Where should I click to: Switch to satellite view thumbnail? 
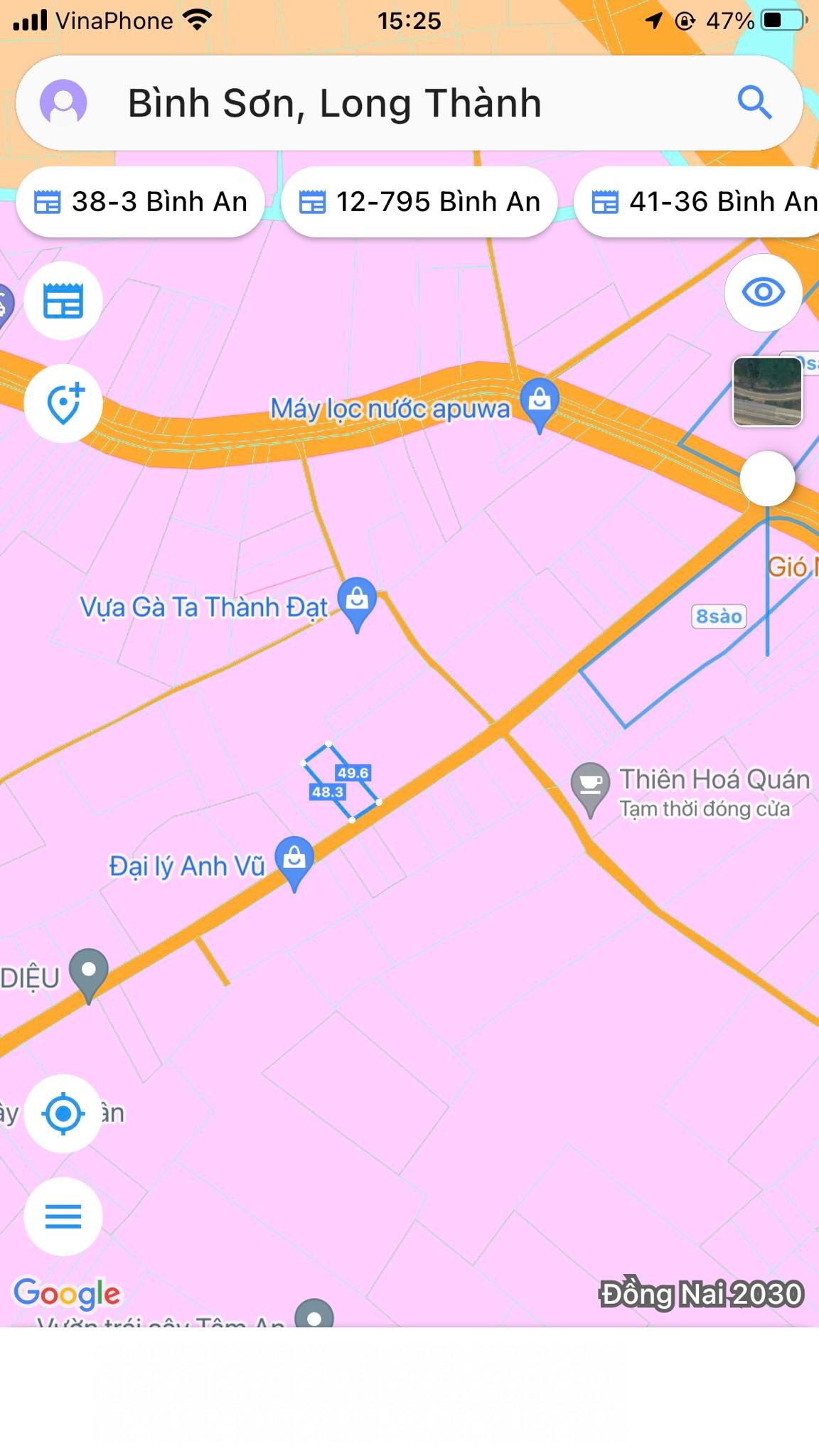point(767,392)
